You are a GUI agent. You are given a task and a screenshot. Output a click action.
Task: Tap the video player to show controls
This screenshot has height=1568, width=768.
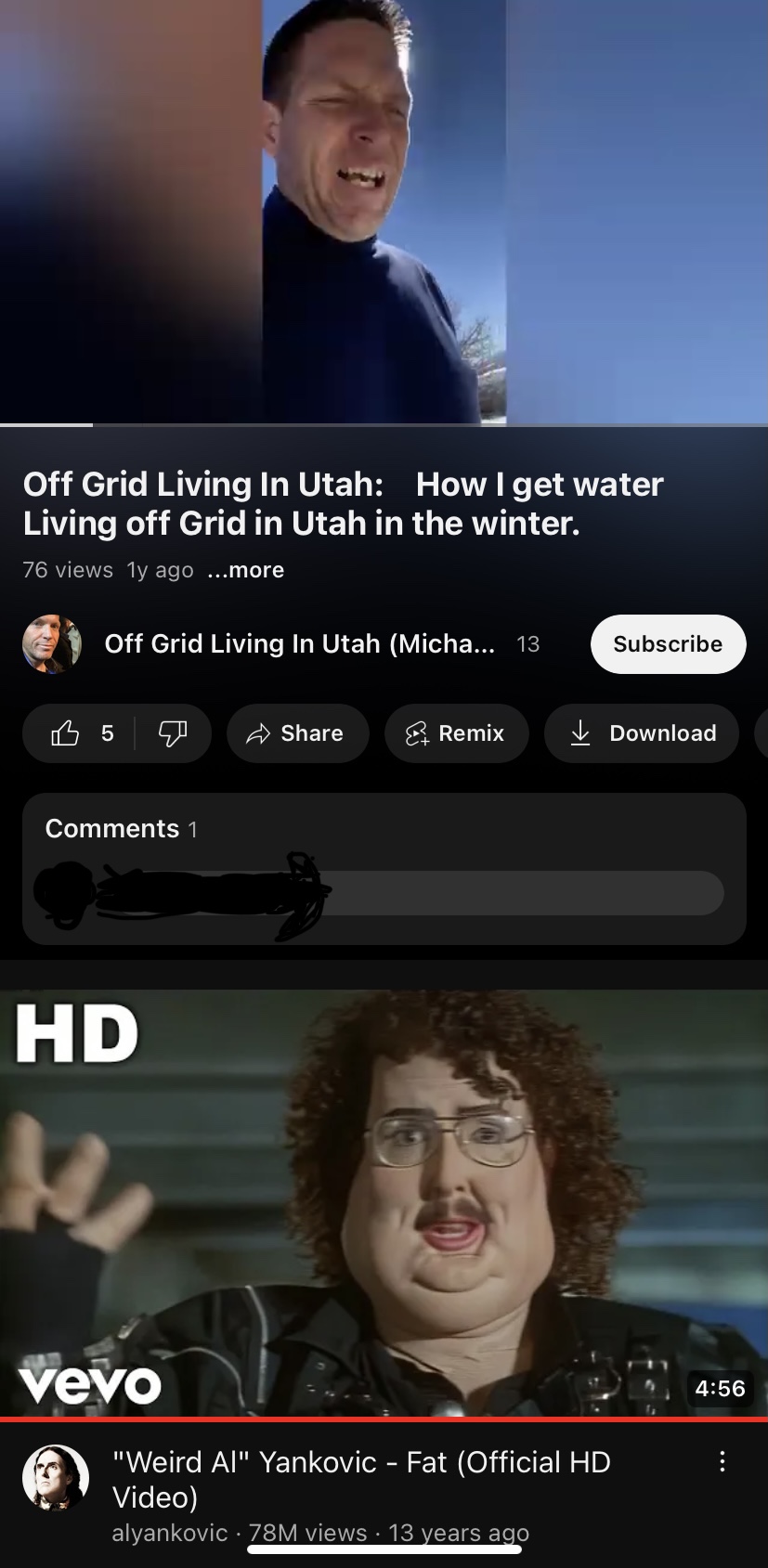click(x=384, y=212)
